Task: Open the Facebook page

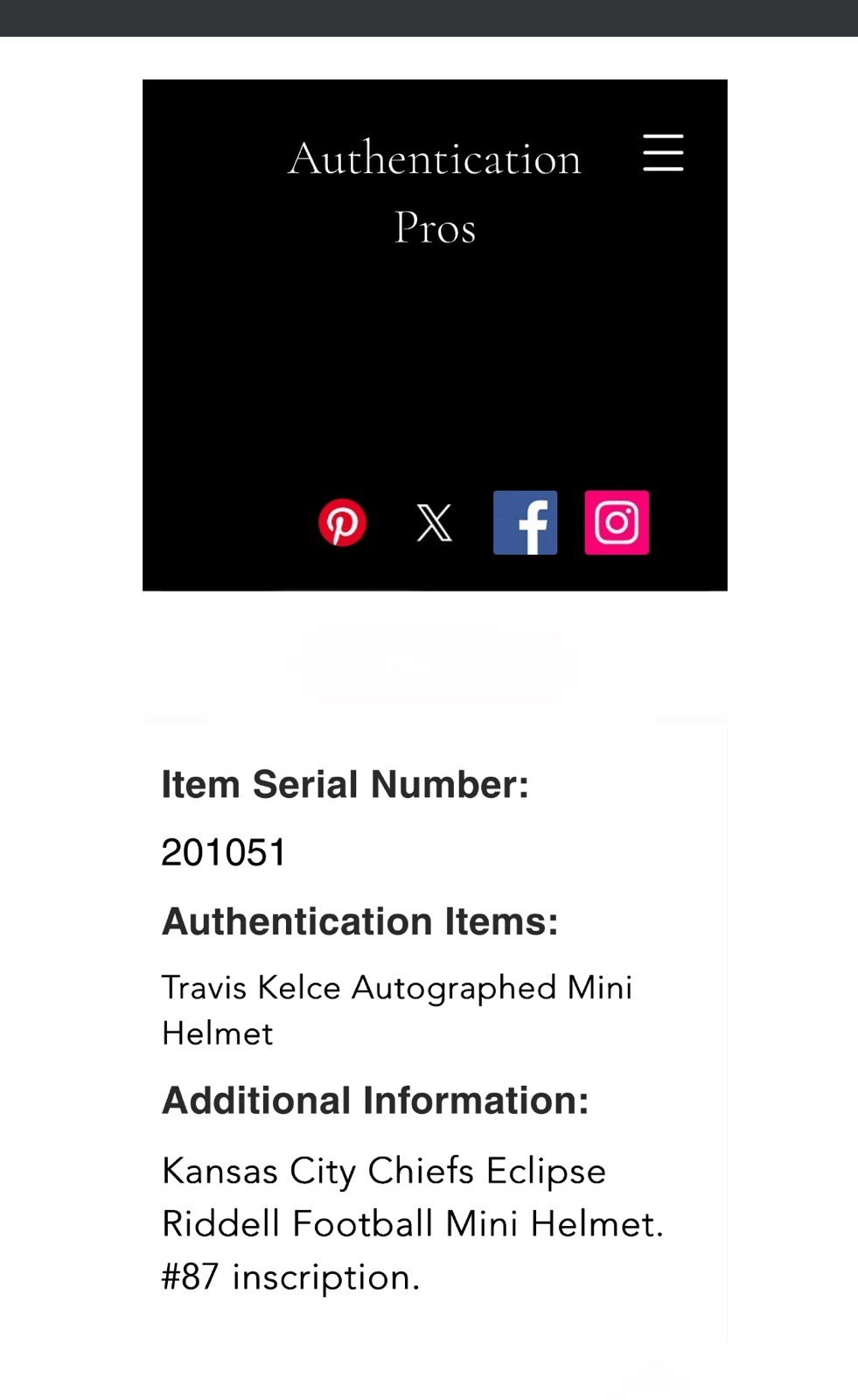Action: pos(525,522)
